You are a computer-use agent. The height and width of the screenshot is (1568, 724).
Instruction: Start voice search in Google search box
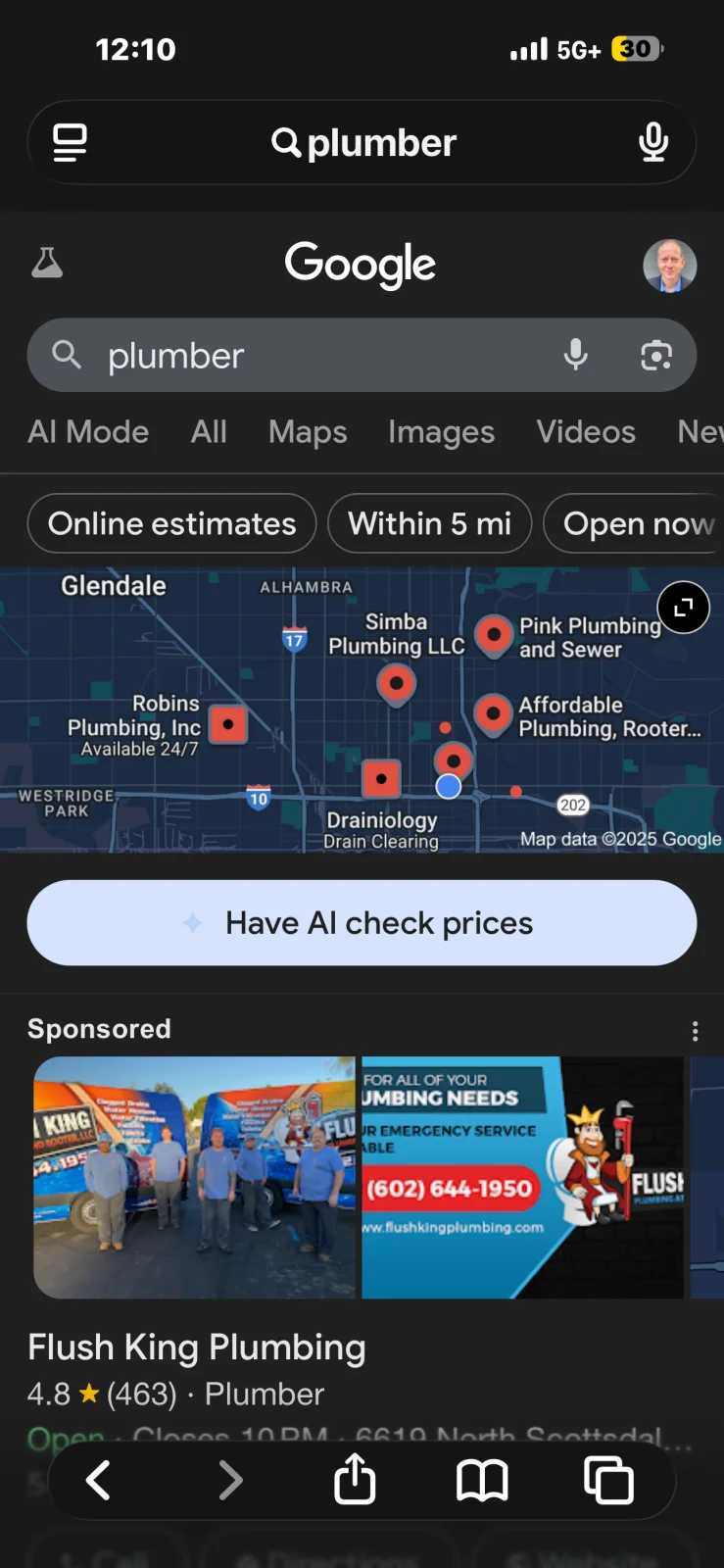(x=576, y=355)
